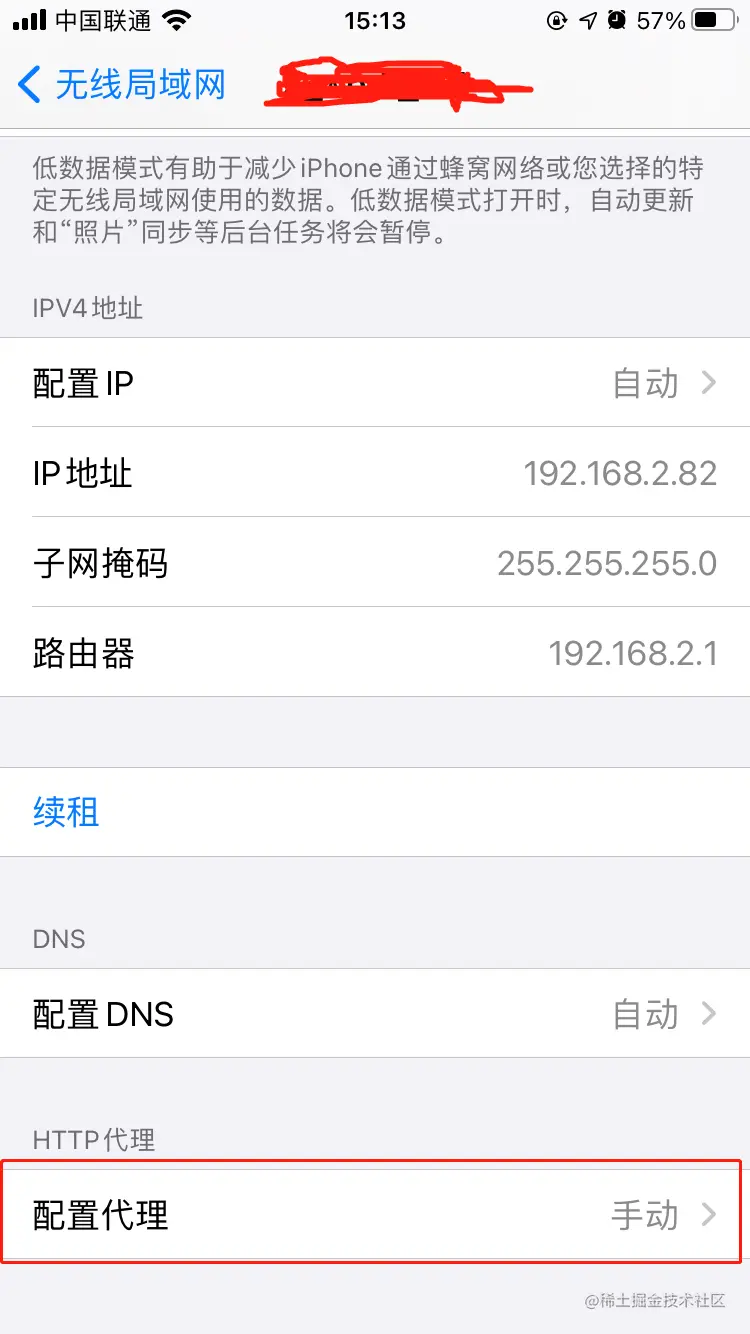Viewport: 750px width, 1334px height.
Task: Open the 配置代理 proxy settings
Action: pyautogui.click(x=375, y=1215)
